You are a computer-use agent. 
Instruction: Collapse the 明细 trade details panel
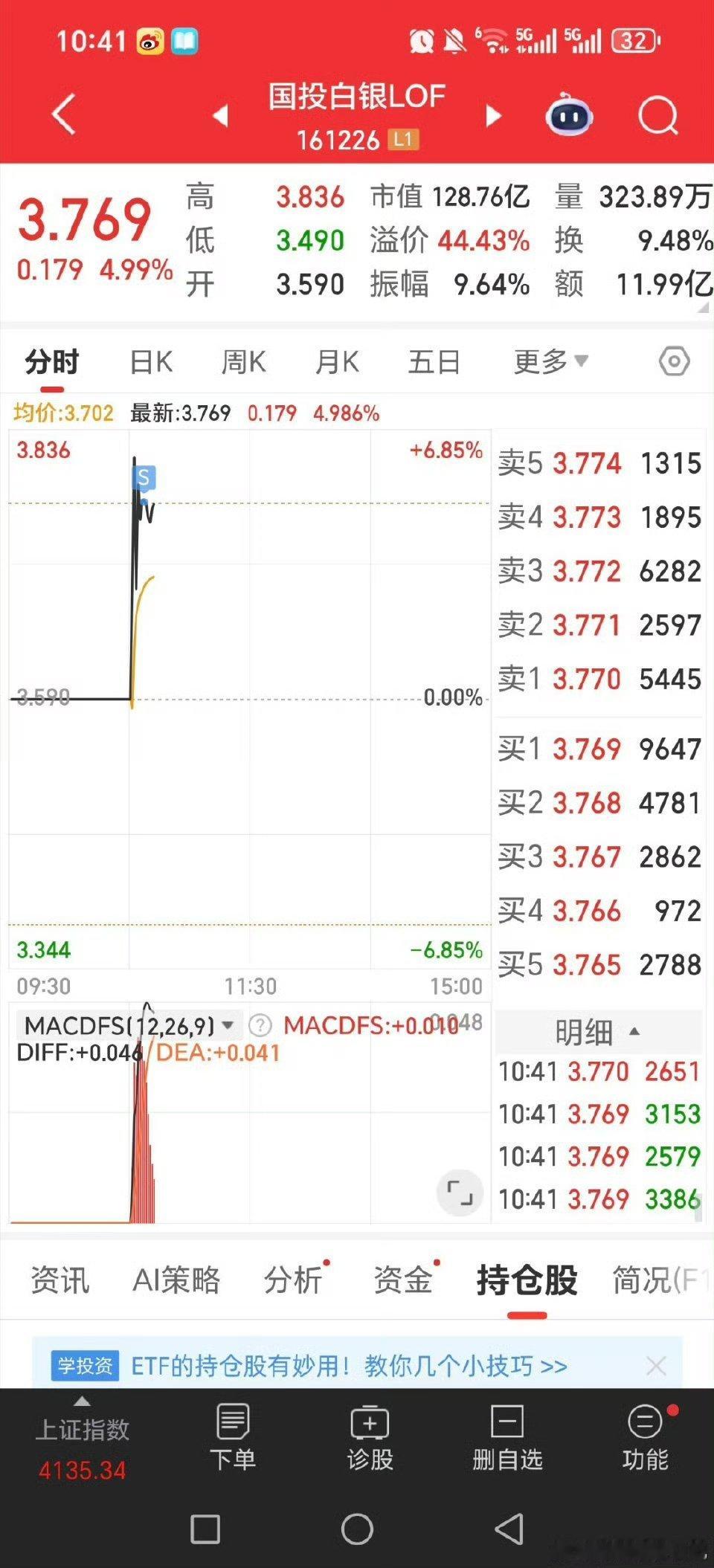[x=633, y=1033]
